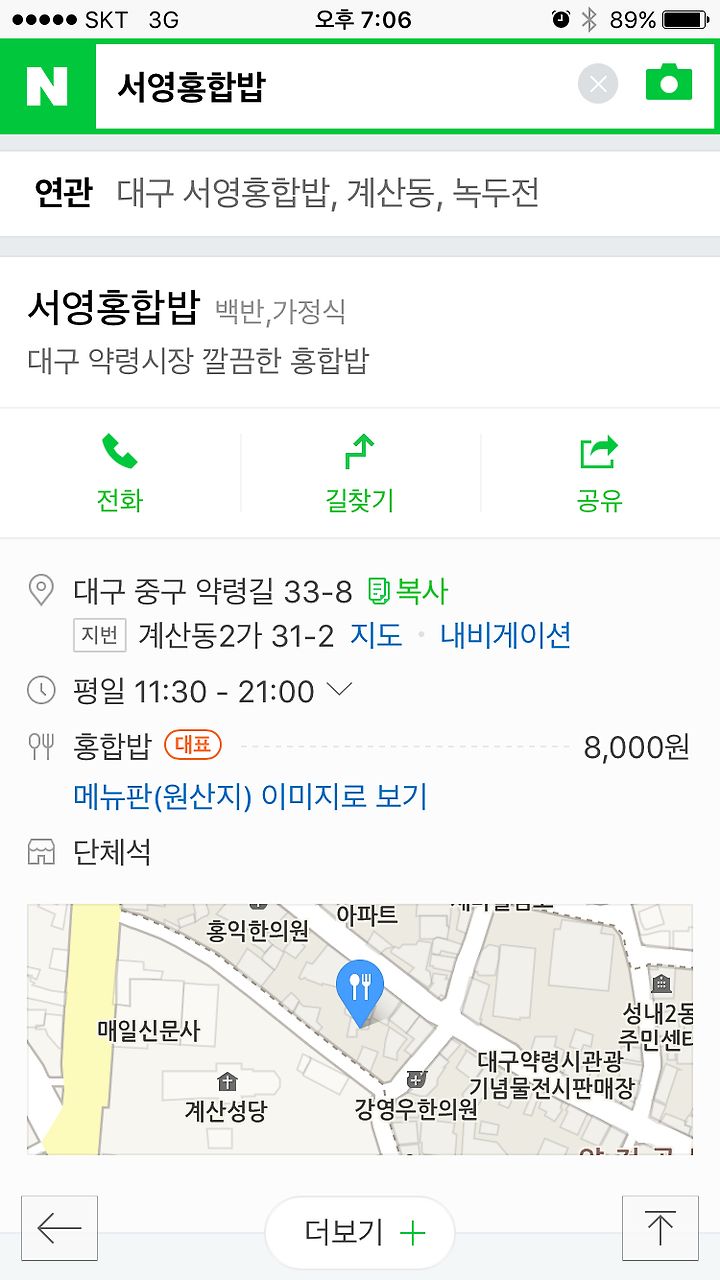Tap the search field with 서영홍합밥
The image size is (720, 1280).
click(335, 86)
